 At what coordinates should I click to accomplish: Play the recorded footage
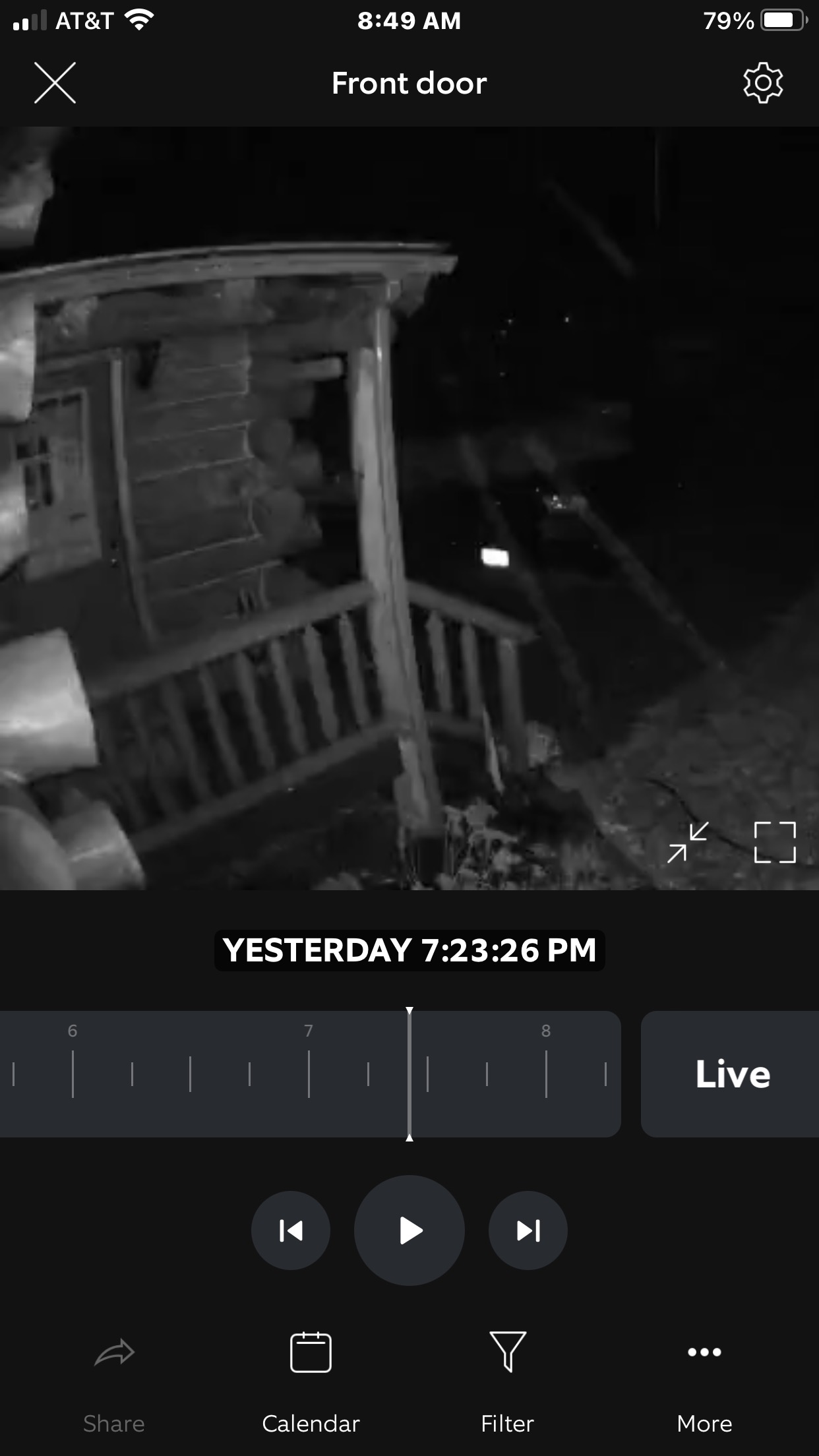[409, 1230]
